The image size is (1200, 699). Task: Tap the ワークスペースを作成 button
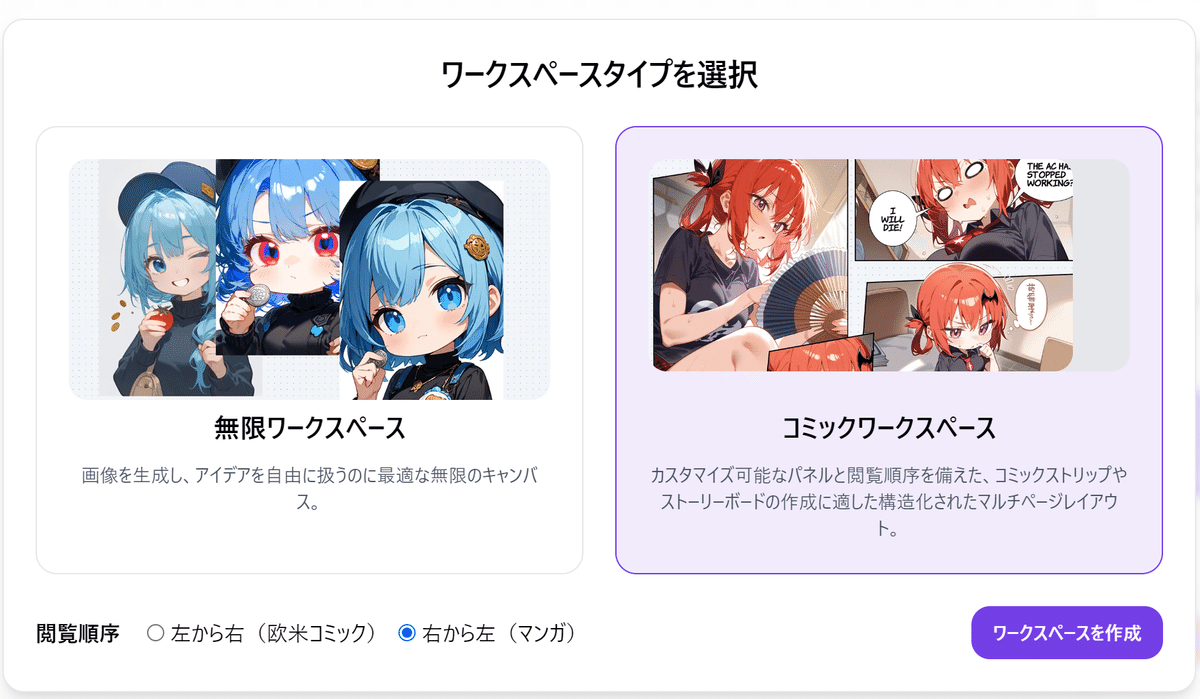pyautogui.click(x=1066, y=633)
